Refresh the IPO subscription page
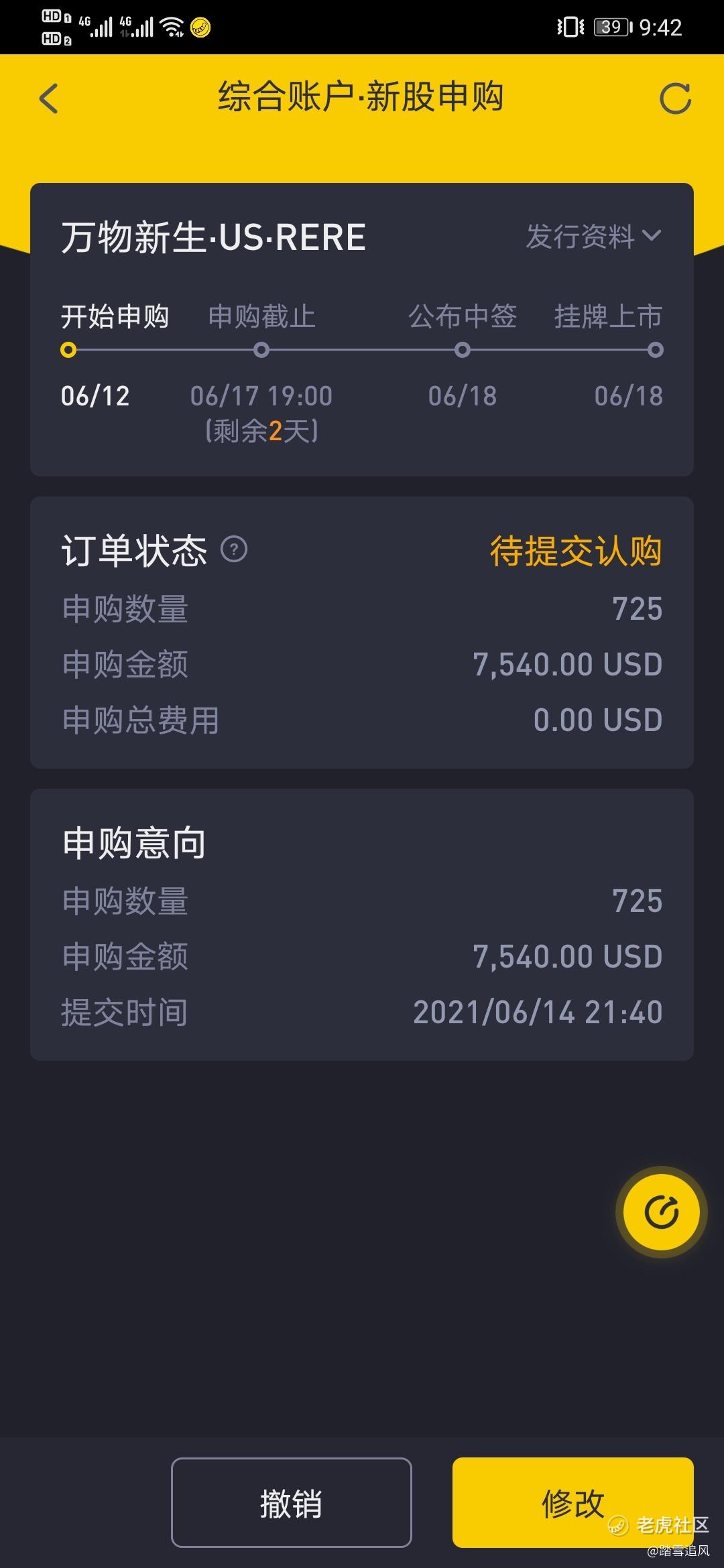 tap(675, 99)
